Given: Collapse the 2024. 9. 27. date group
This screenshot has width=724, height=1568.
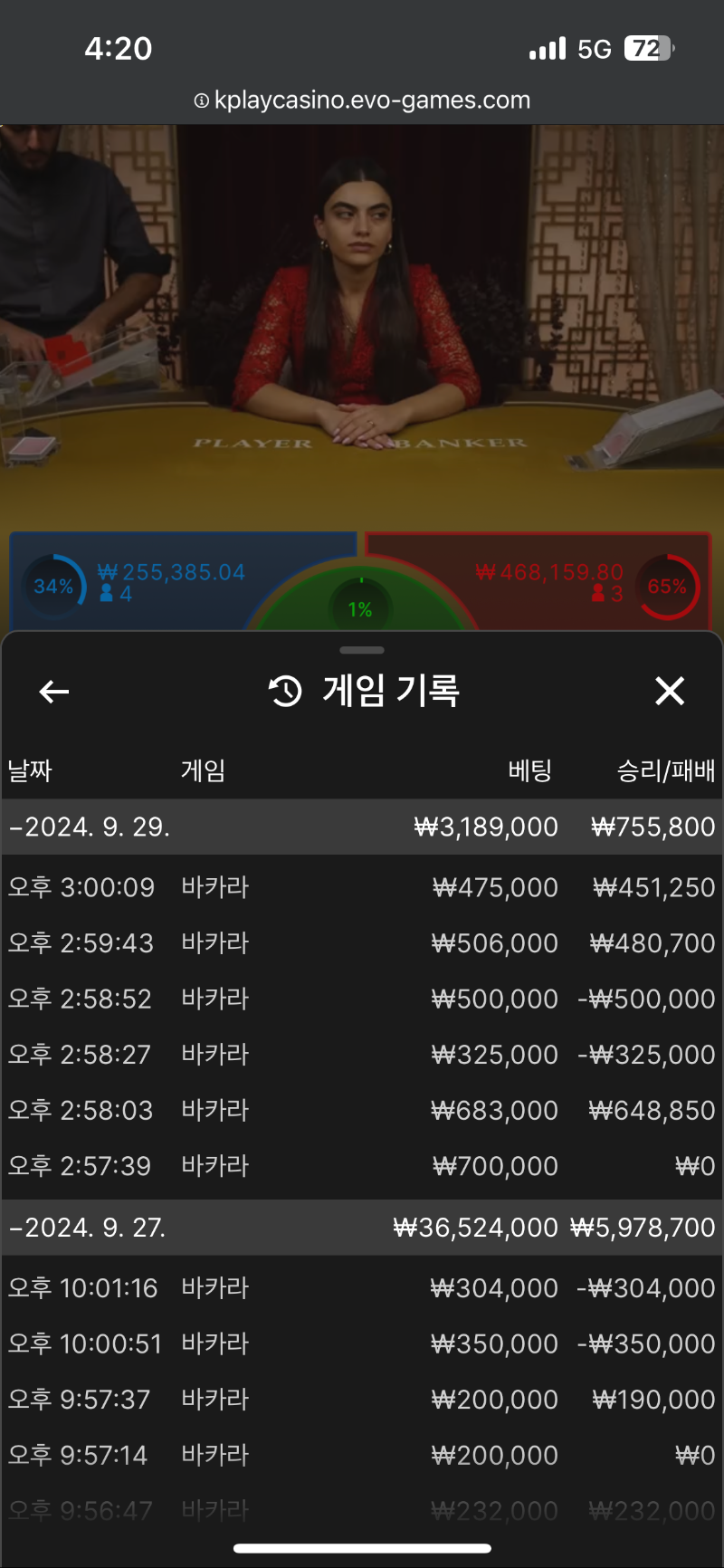Looking at the screenshot, I should (x=362, y=1228).
